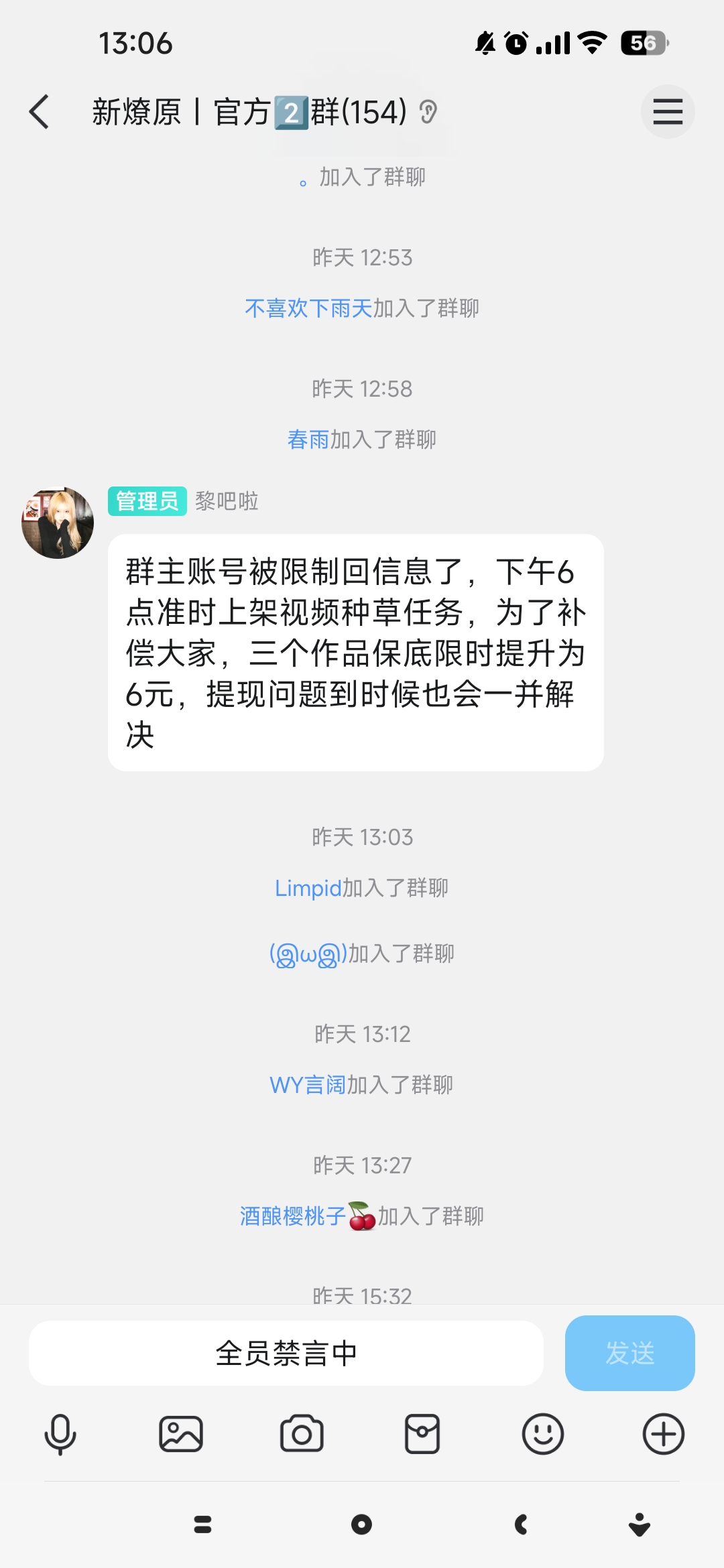Viewport: 724px width, 1568px height.
Task: View Limpid's profile link
Action: point(308,888)
